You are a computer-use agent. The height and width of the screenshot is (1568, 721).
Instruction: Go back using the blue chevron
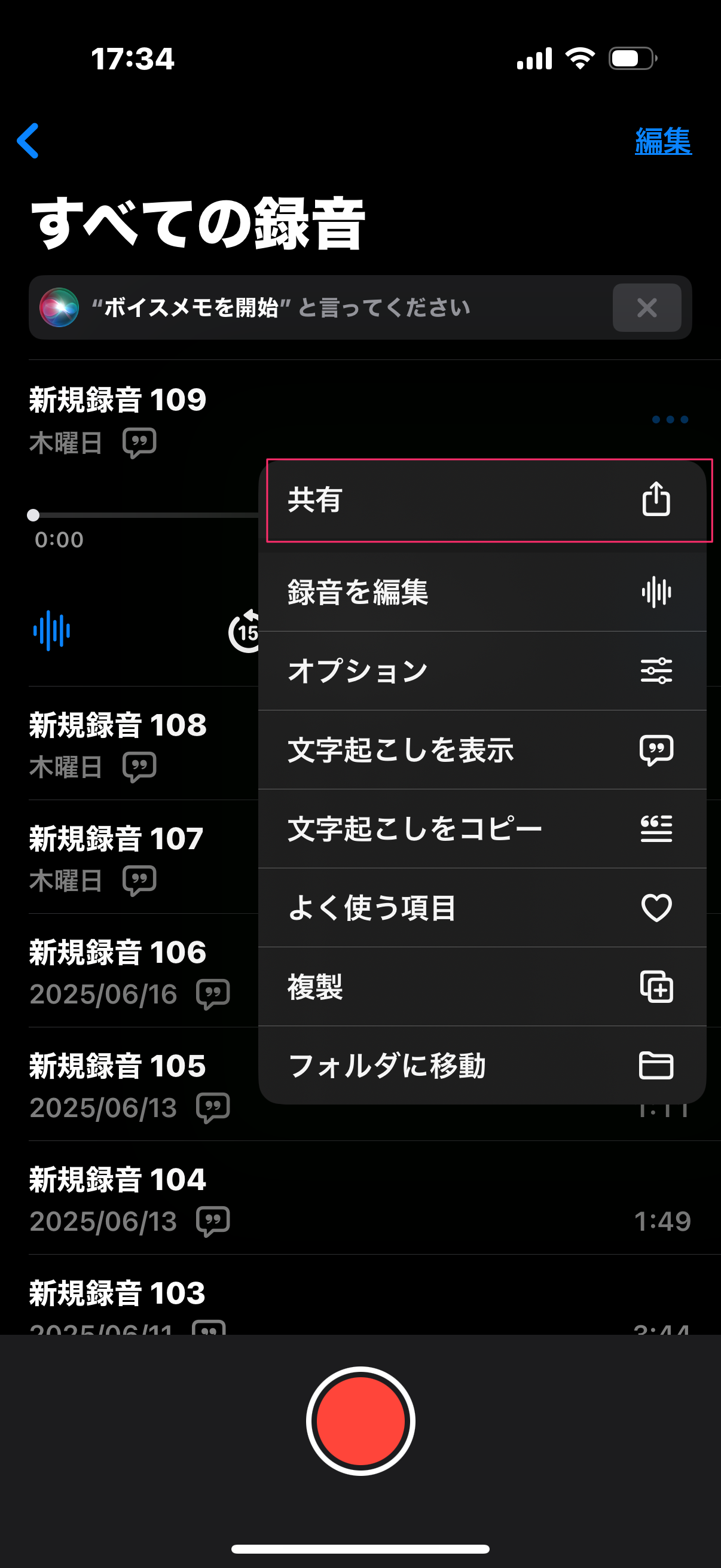[28, 141]
